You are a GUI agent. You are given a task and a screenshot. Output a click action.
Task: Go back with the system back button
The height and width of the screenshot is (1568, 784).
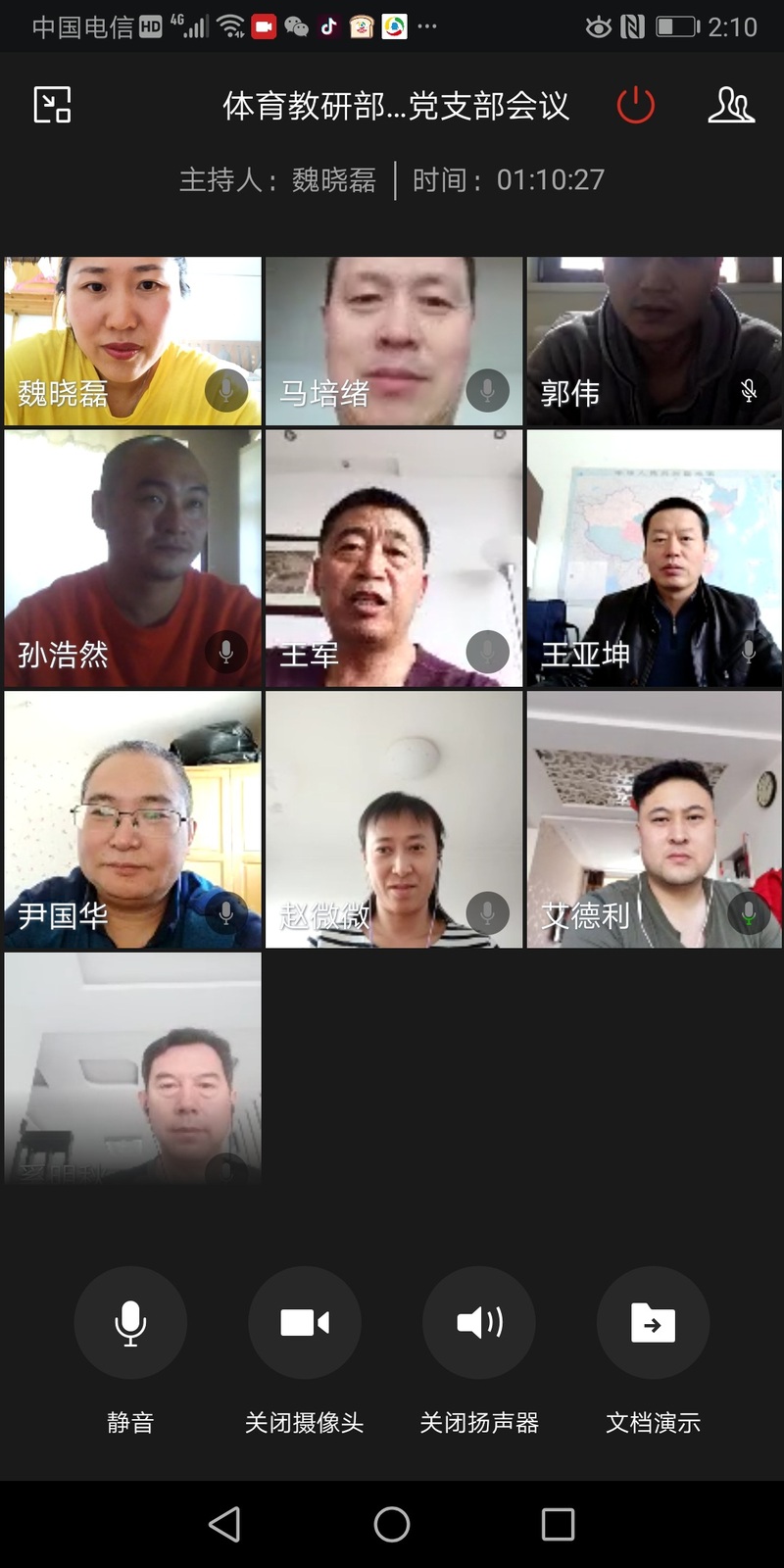tap(224, 1524)
